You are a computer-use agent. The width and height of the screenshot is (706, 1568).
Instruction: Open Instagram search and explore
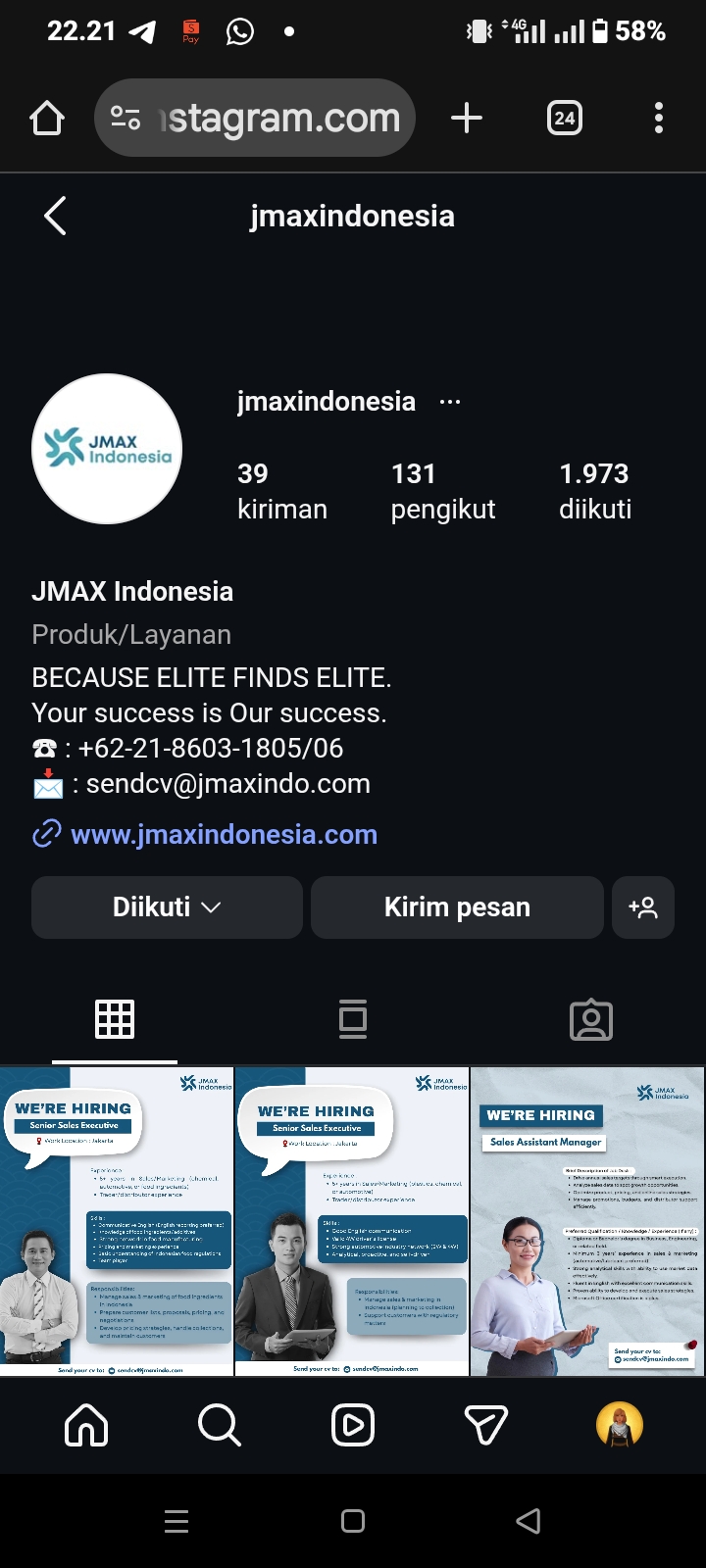(x=219, y=1425)
